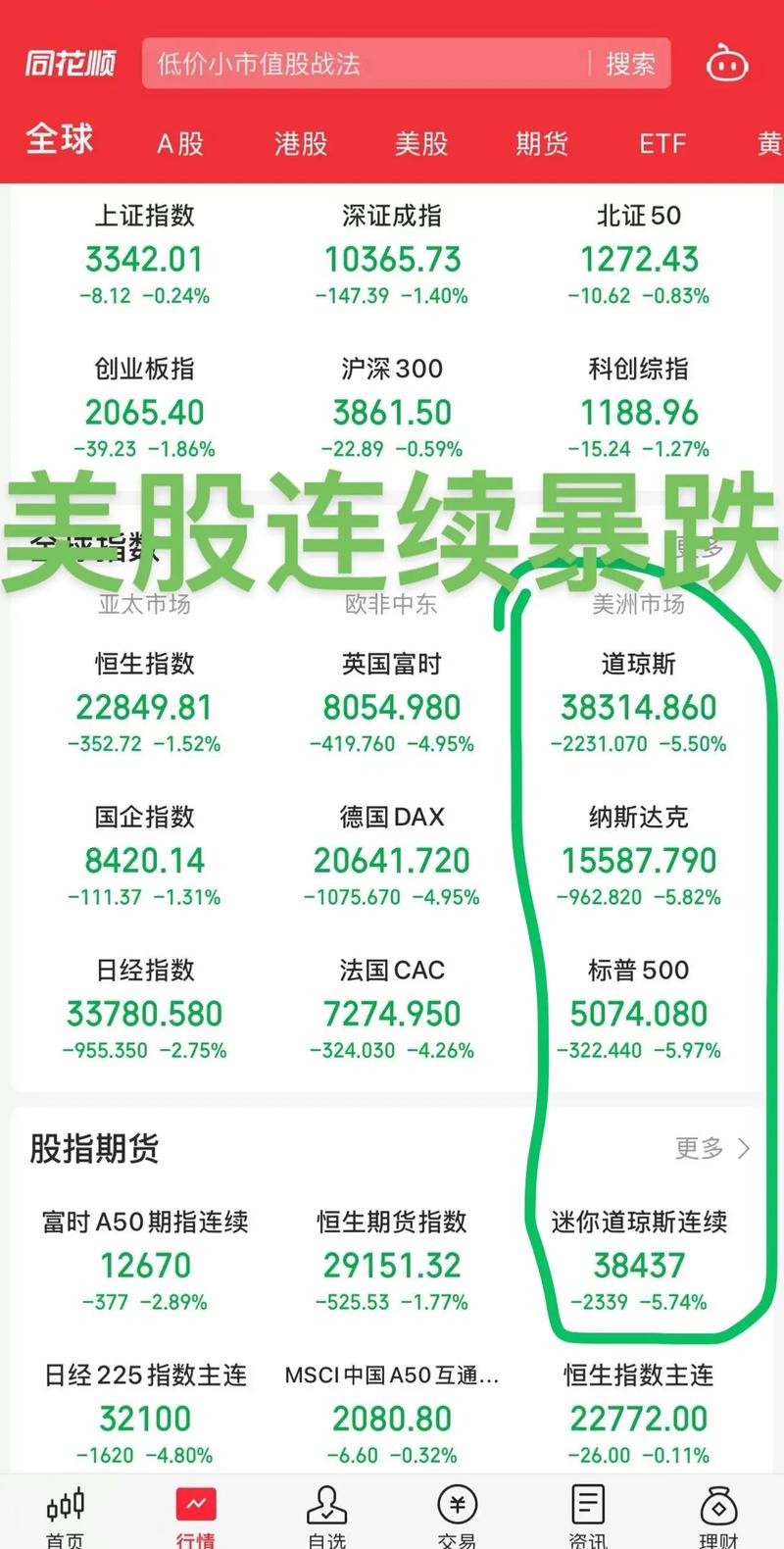Switch to the ETF tab
Image resolution: width=784 pixels, height=1549 pixels.
[662, 144]
